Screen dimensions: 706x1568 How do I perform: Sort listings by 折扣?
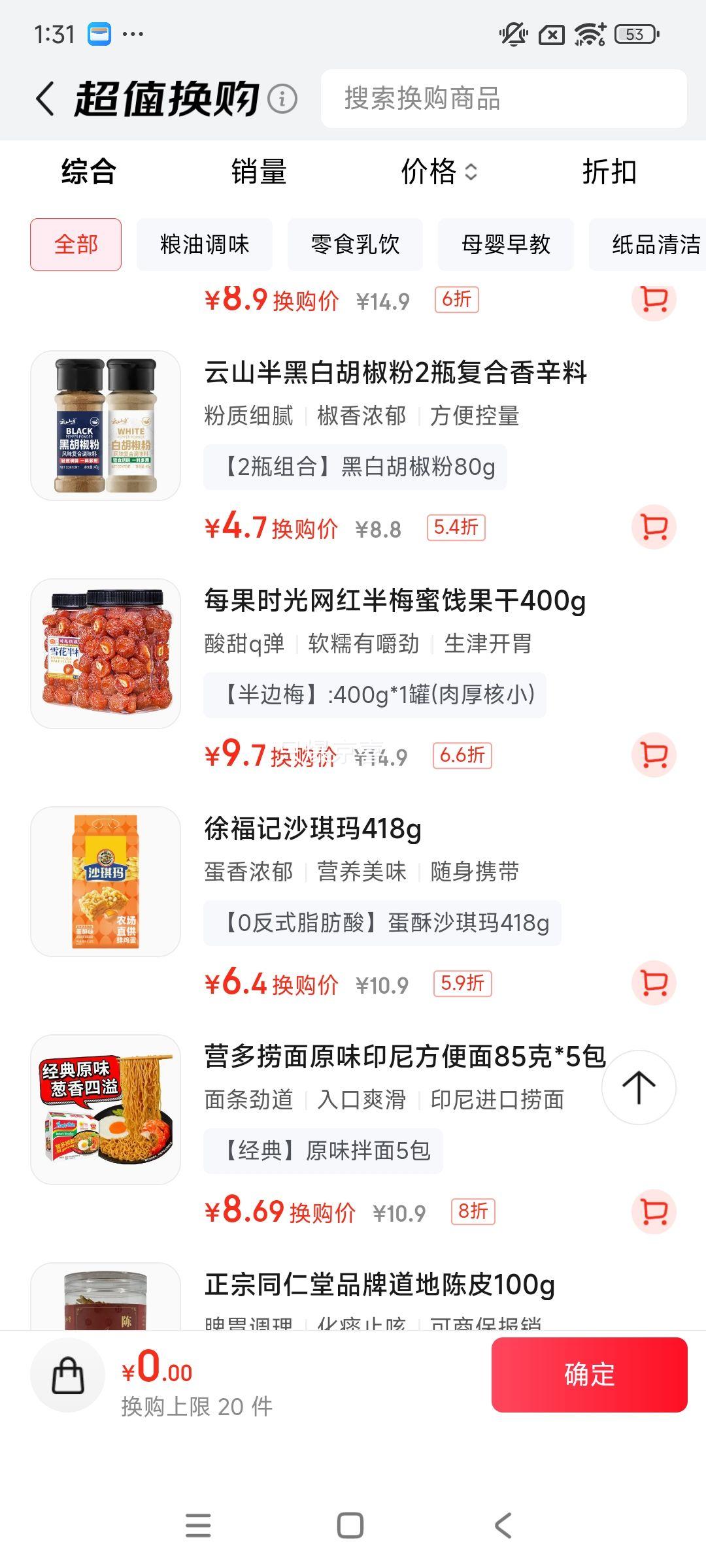(609, 173)
